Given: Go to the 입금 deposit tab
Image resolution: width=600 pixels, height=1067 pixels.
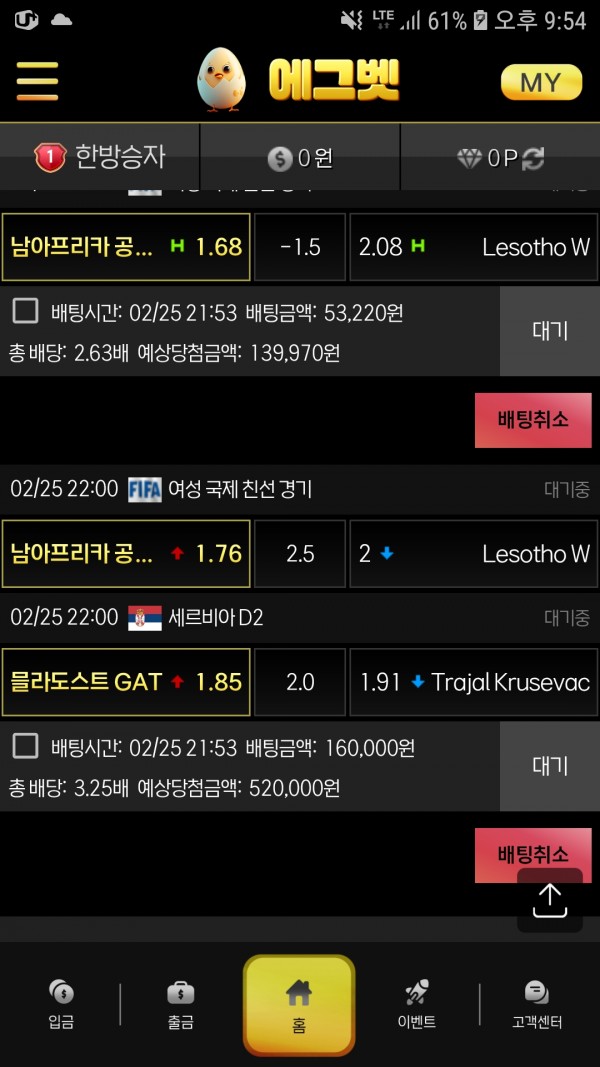Looking at the screenshot, I should pos(61,1004).
